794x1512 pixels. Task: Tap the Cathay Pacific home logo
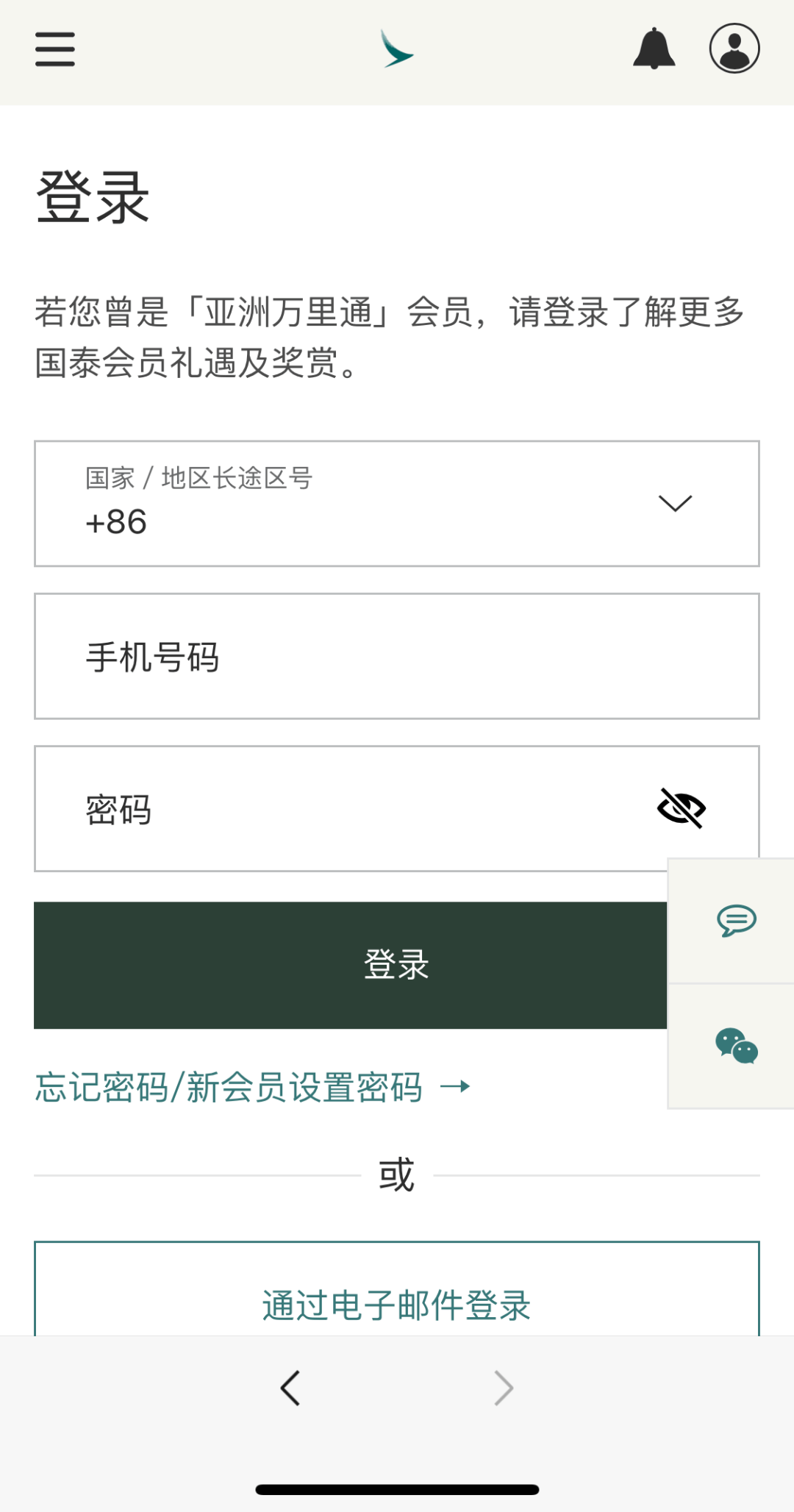(397, 49)
